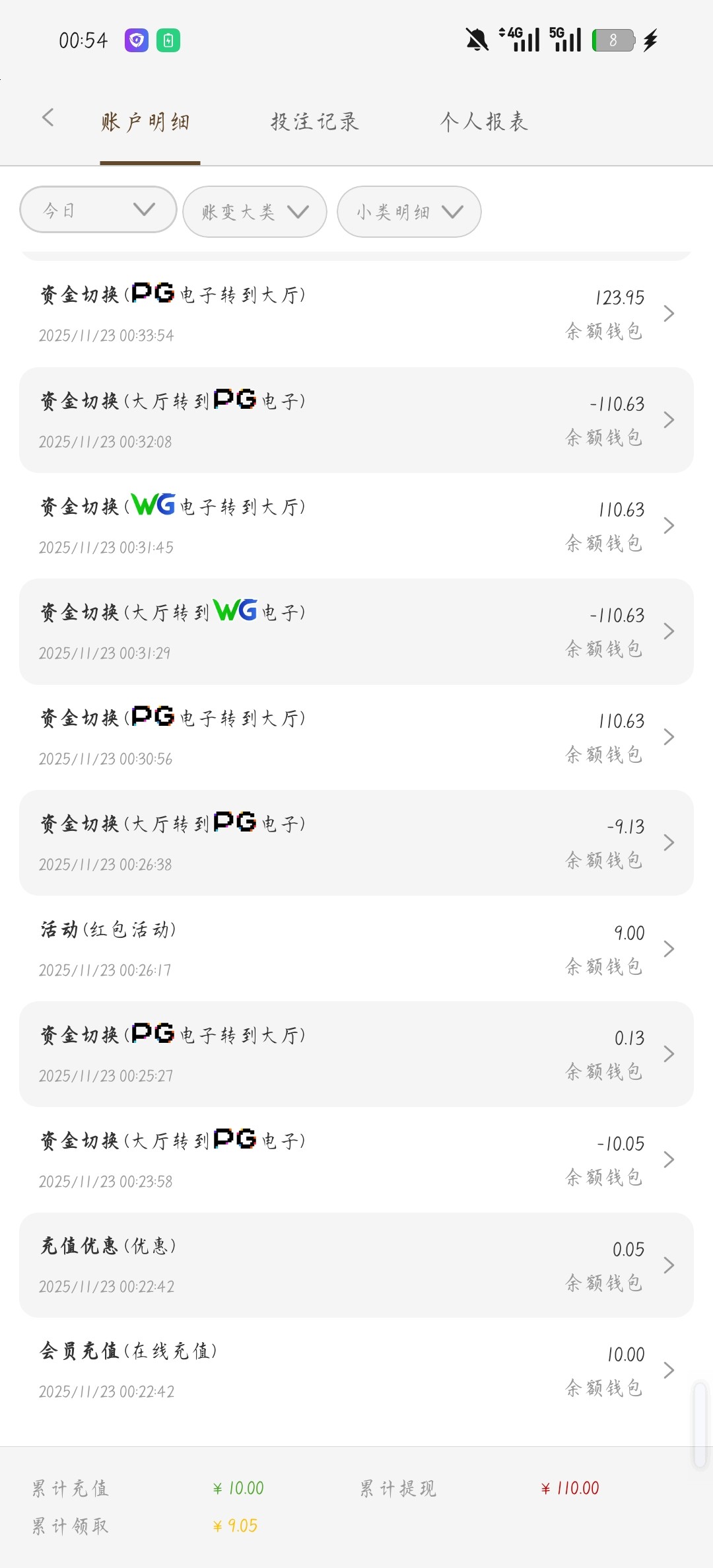Open the 活动(红包活动) 9.00 entry
This screenshot has height=1568, width=713.
pyautogui.click(x=356, y=948)
